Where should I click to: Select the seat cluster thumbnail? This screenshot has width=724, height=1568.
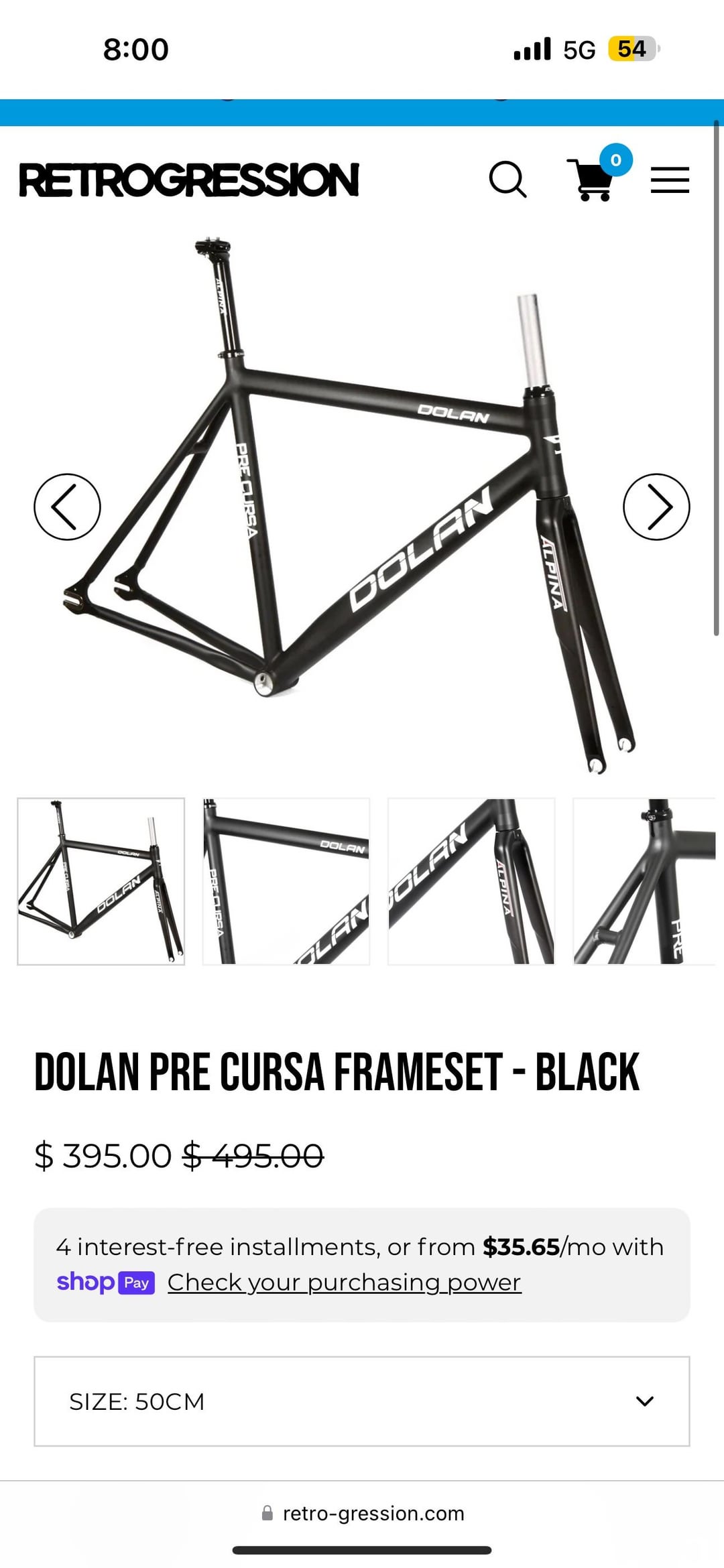pos(645,881)
